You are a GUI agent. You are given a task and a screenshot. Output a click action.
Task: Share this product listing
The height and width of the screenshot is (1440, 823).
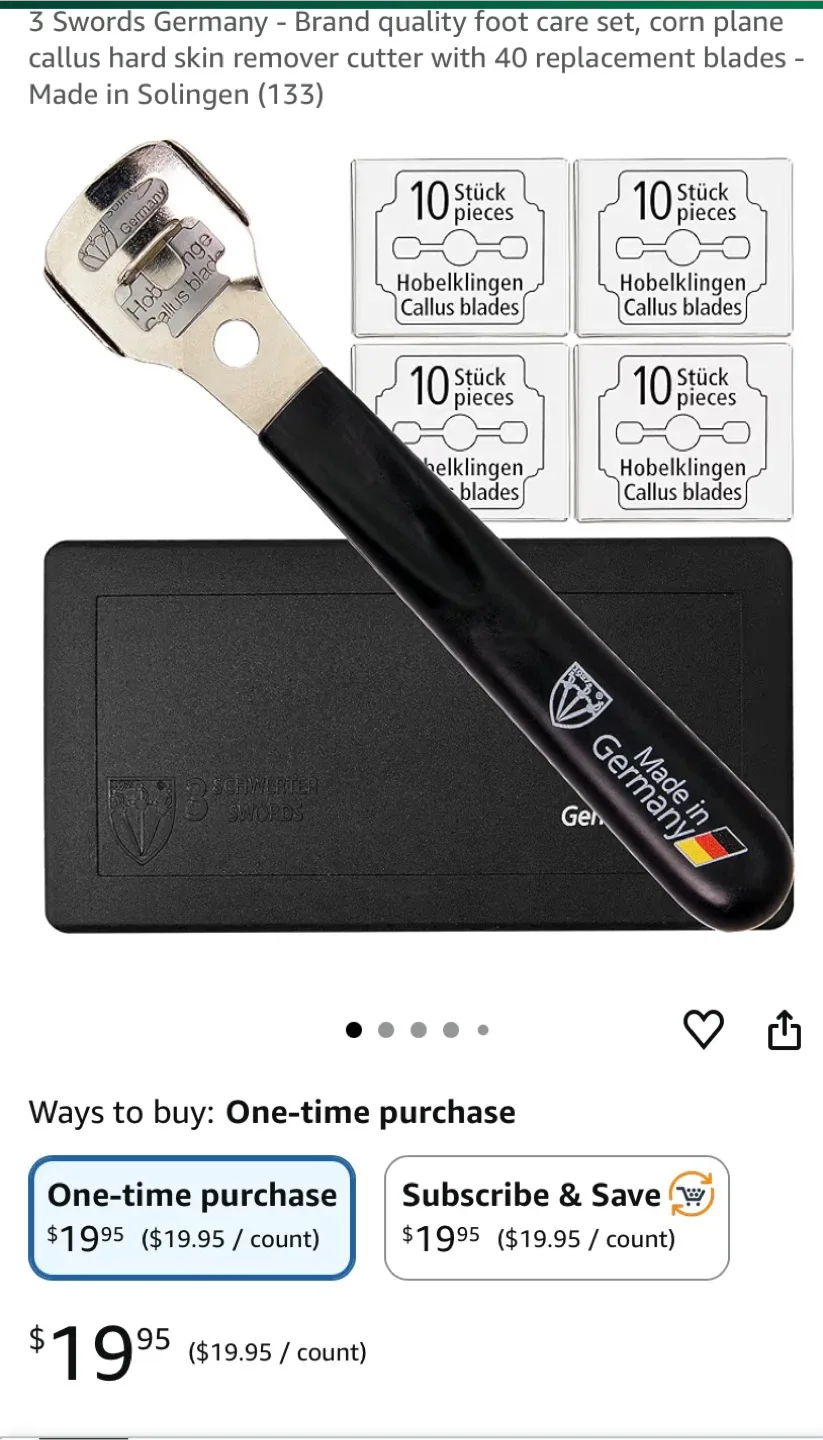784,1029
